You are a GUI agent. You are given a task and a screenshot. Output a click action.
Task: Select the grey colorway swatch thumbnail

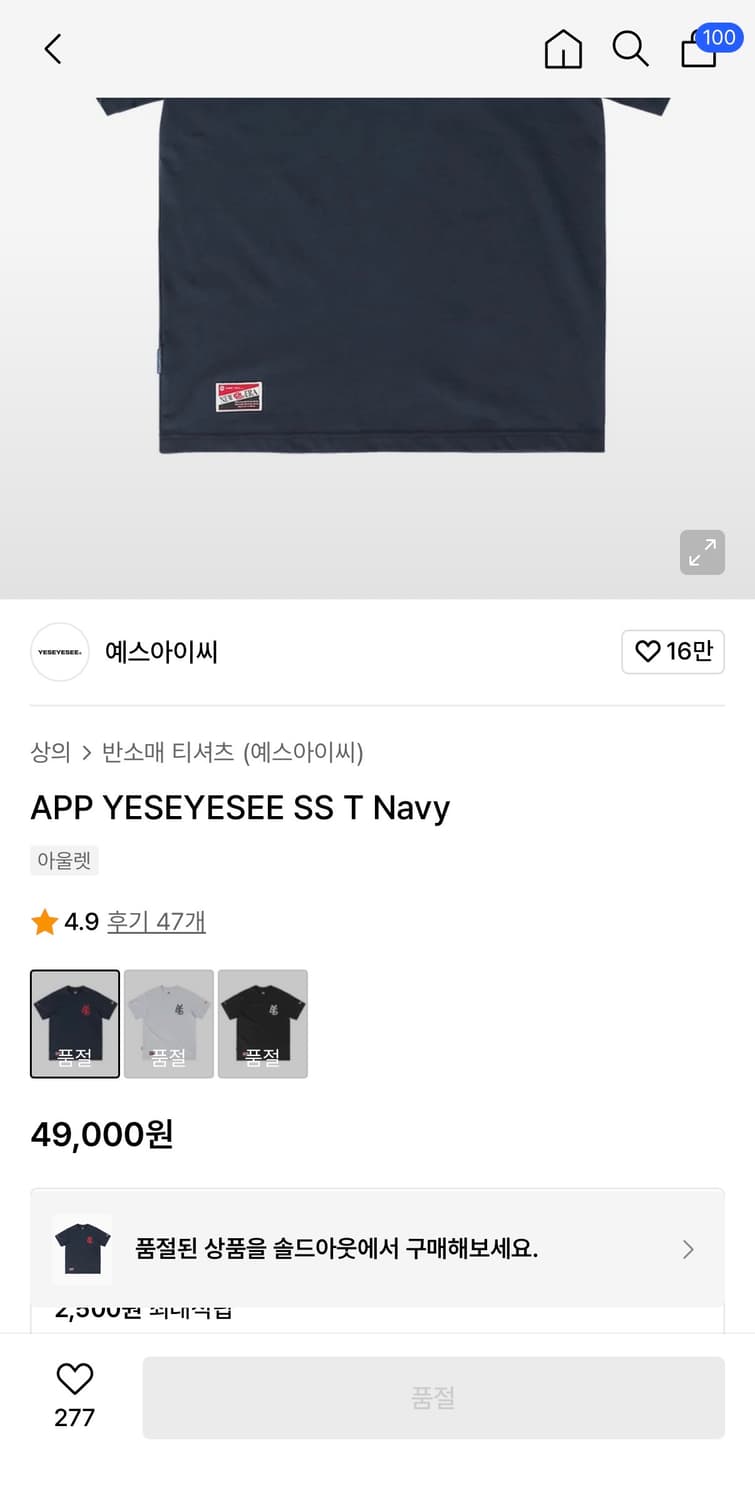tap(168, 1023)
